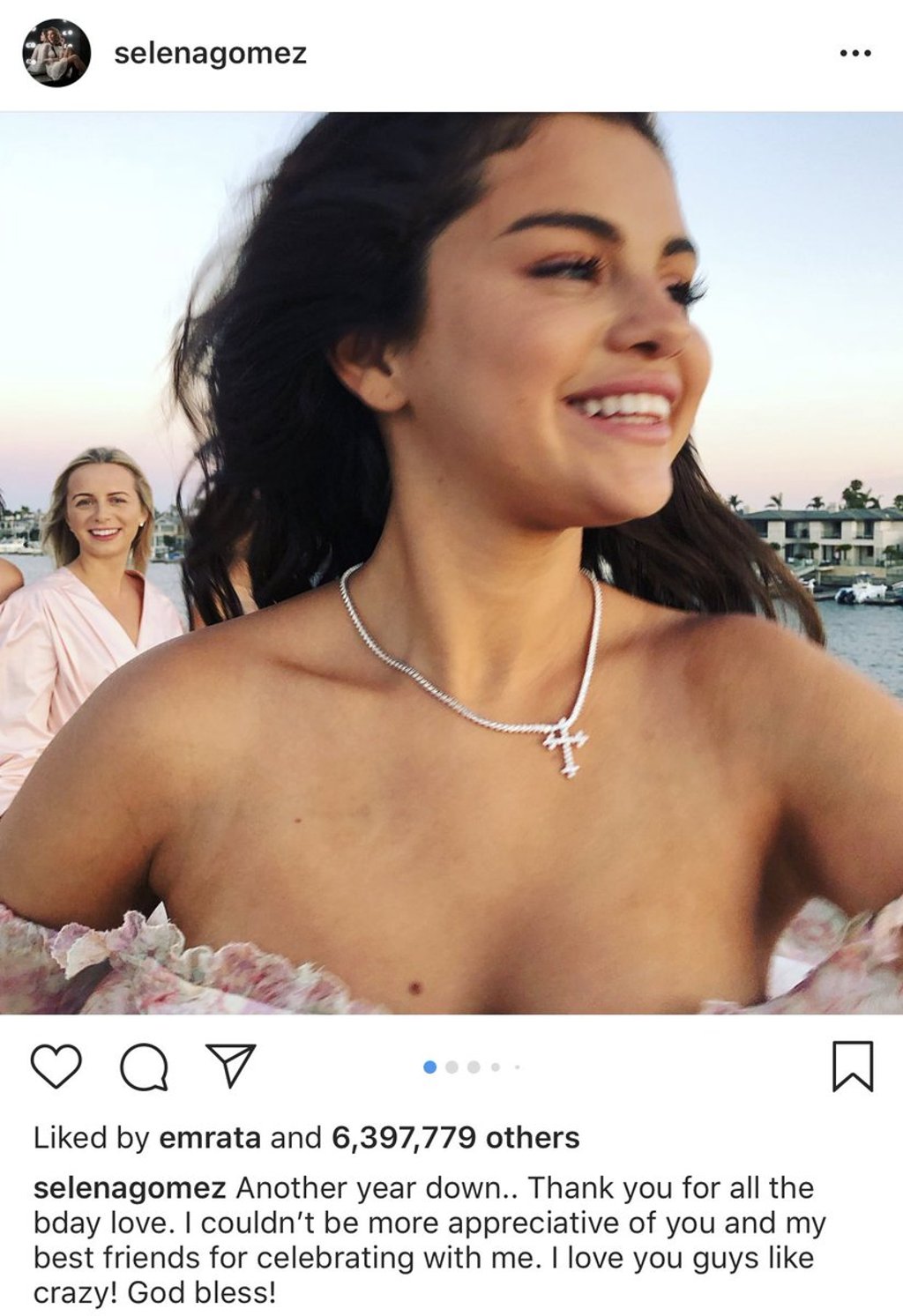Save the post with the bookmark icon

click(x=852, y=1067)
